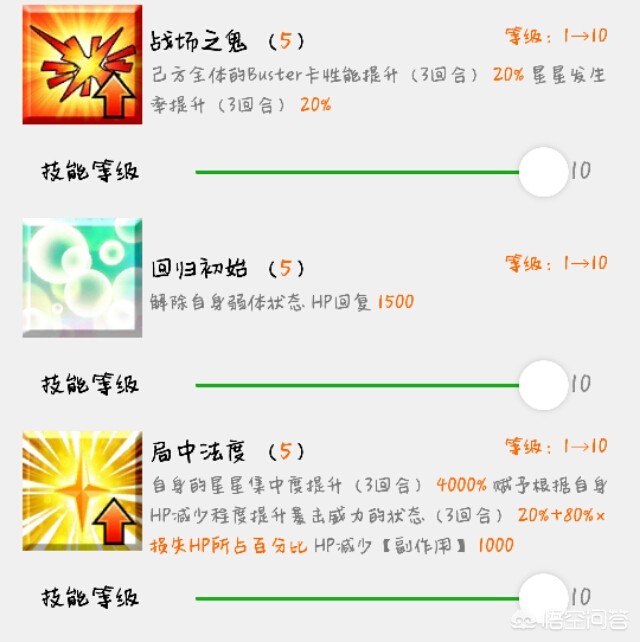Tap the 战场之鬼 skill level slider track

358,172
